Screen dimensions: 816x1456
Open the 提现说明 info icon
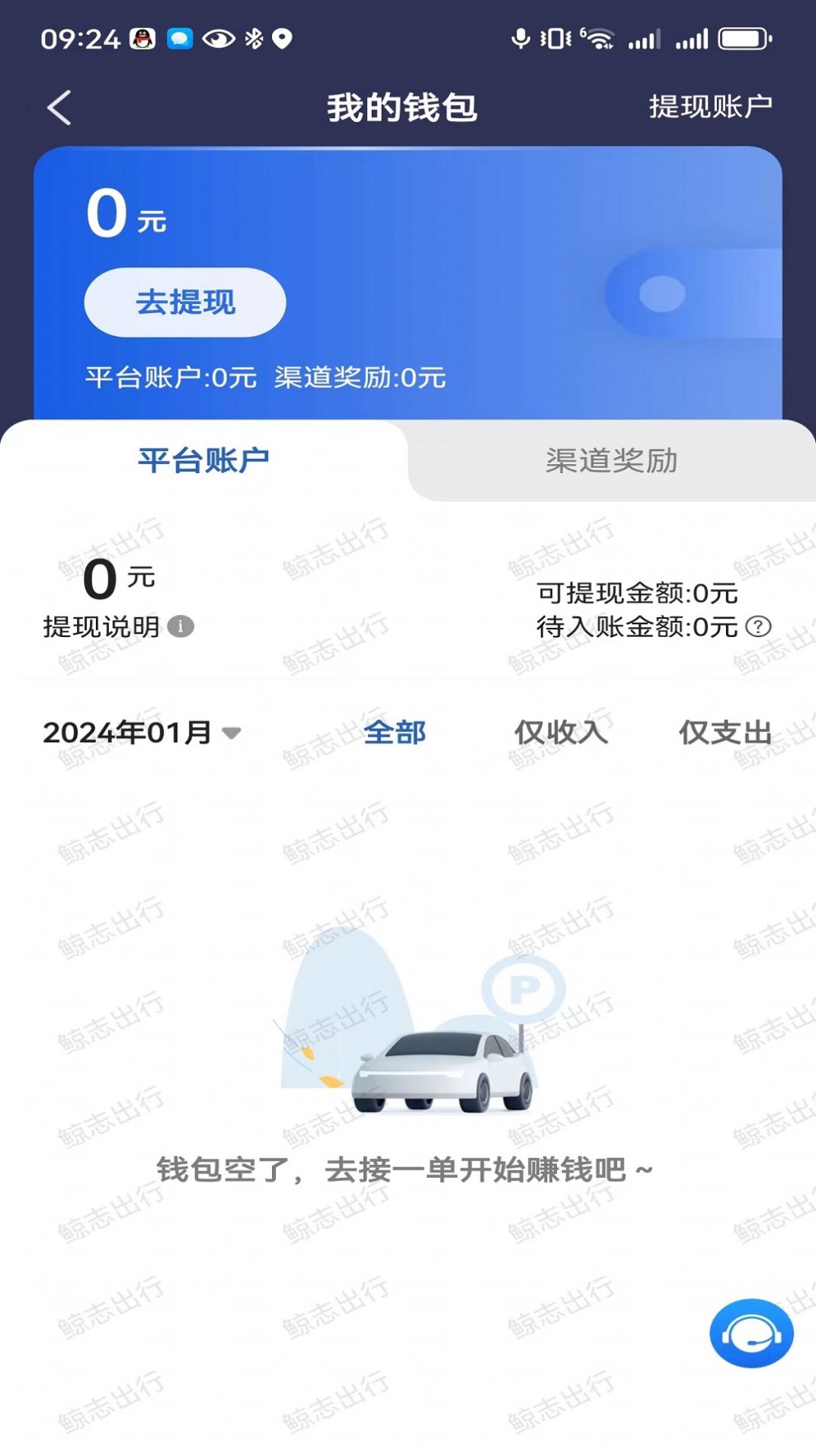coord(181,626)
